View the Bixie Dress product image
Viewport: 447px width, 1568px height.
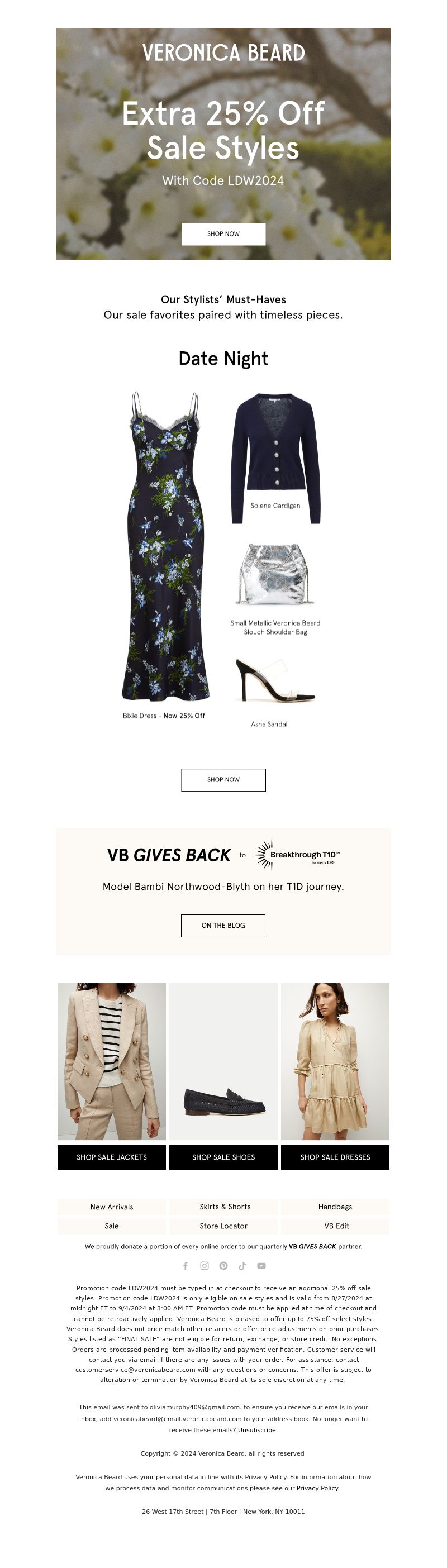tap(165, 548)
